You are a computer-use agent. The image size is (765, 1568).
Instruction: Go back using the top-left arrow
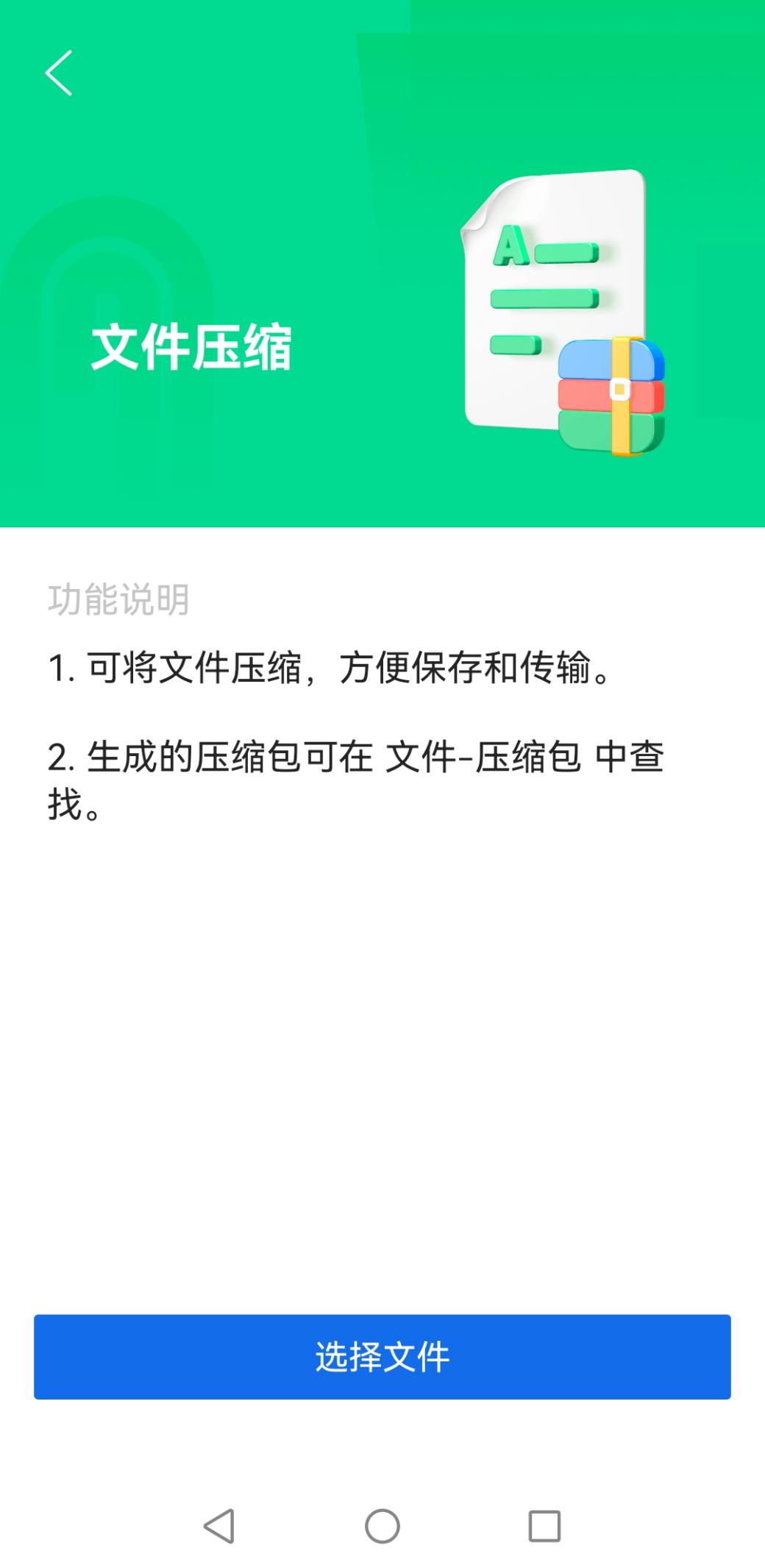(59, 73)
